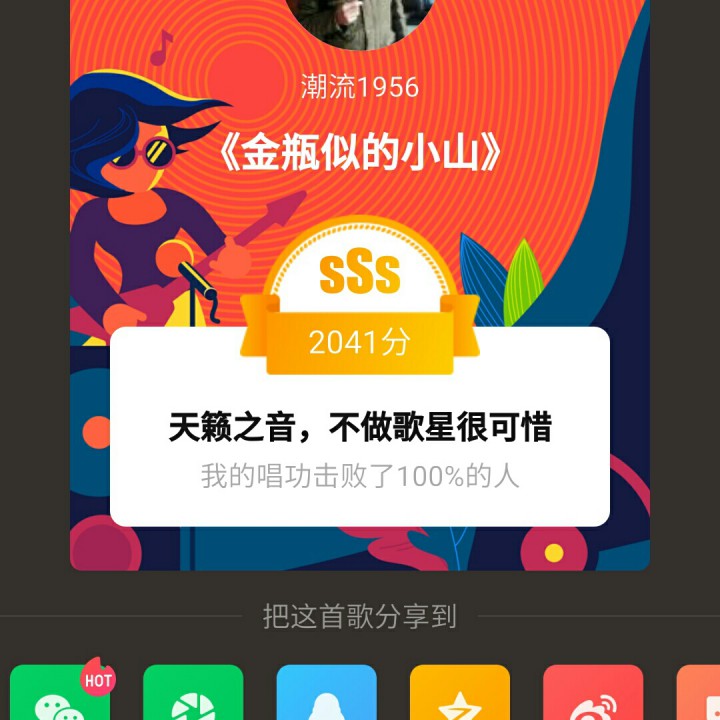Share the song to WeChat
The image size is (720, 720).
60,694
